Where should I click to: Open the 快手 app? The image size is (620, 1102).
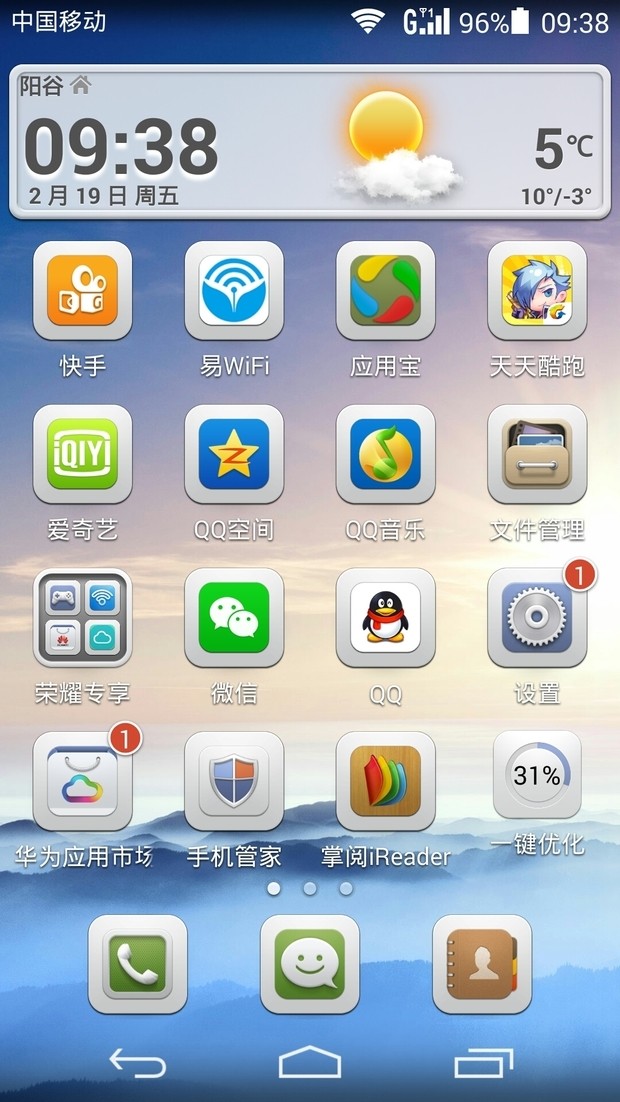click(x=83, y=291)
